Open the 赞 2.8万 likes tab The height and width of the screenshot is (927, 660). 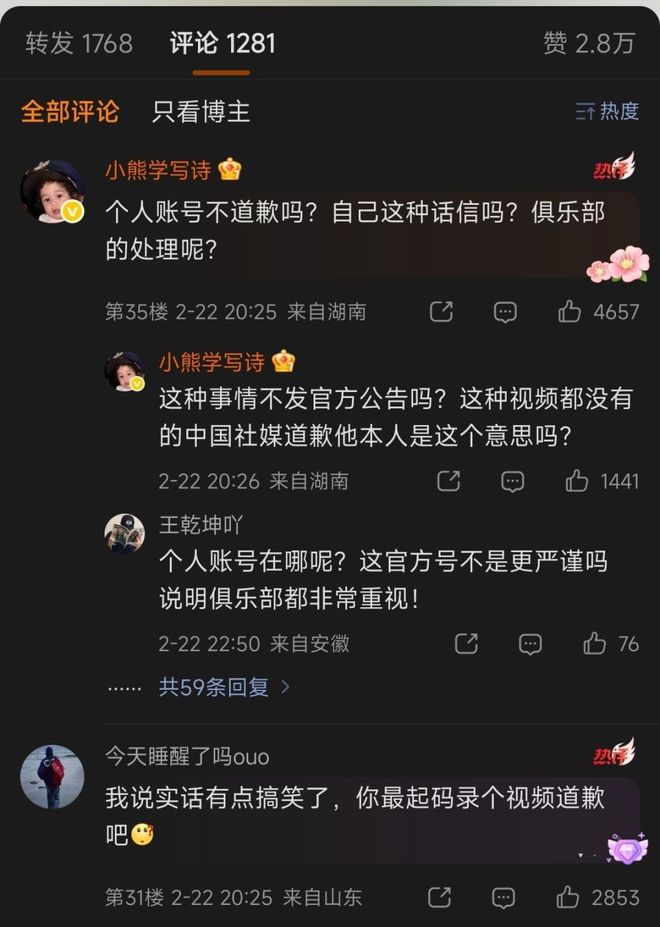tap(589, 43)
